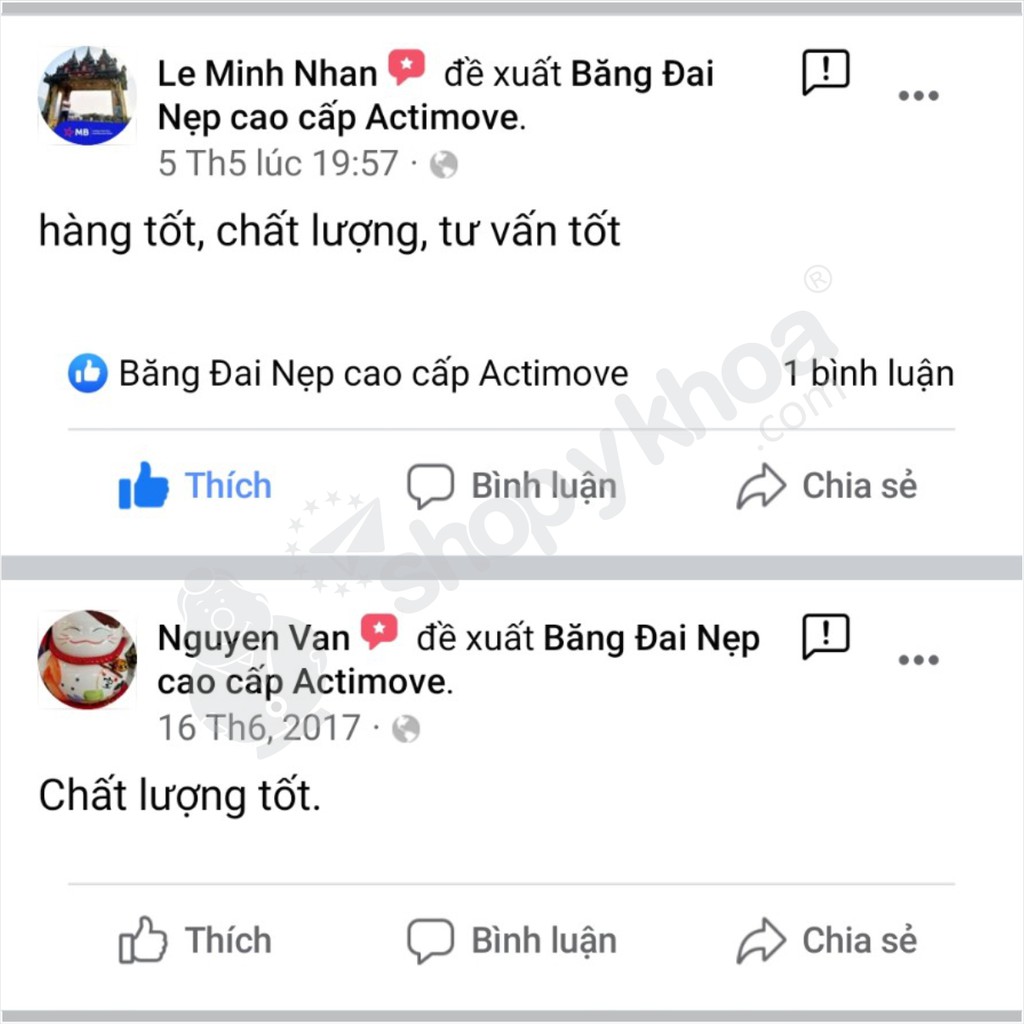1024x1024 pixels.
Task: Open Le Minh Nhan's profile picture
Action: tap(87, 96)
